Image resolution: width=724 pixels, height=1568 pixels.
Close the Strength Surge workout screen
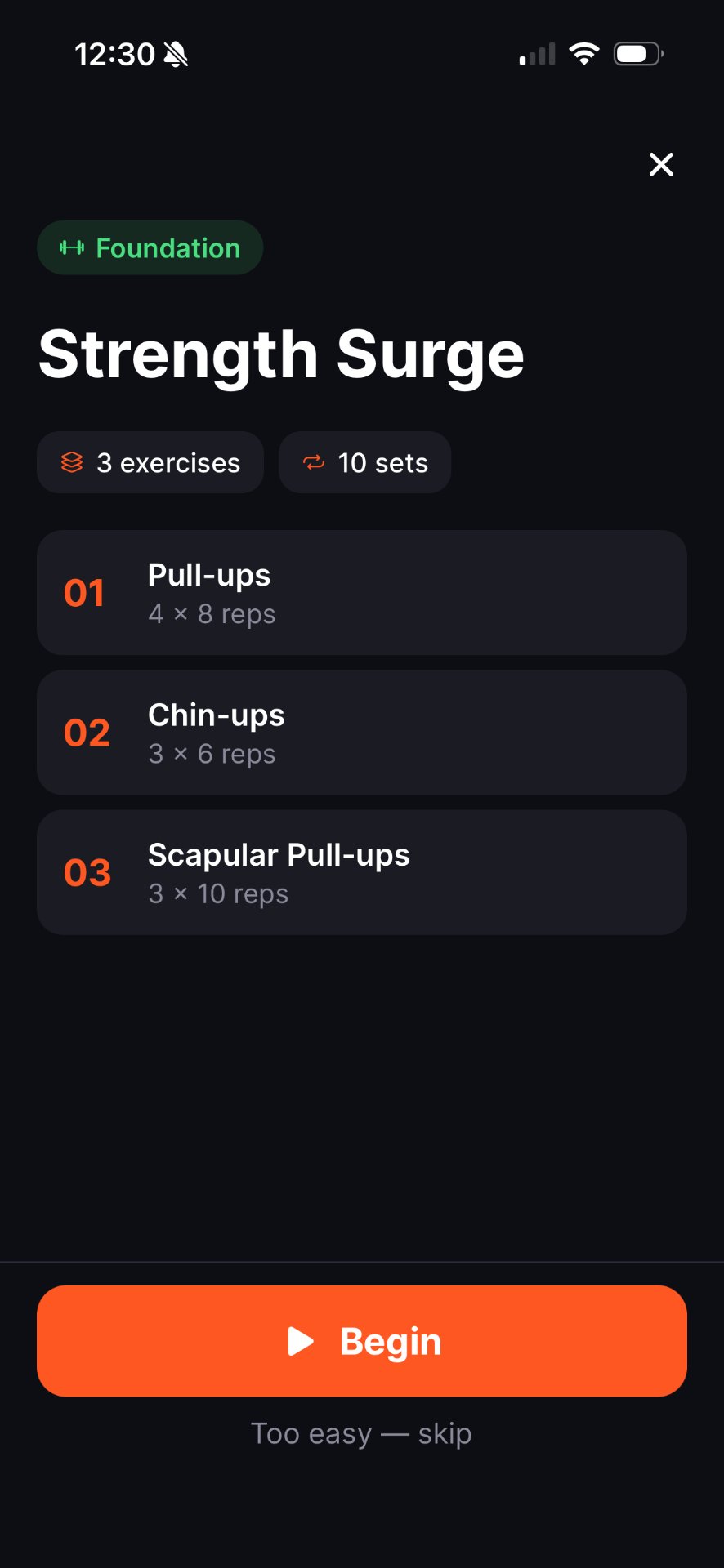click(x=661, y=164)
